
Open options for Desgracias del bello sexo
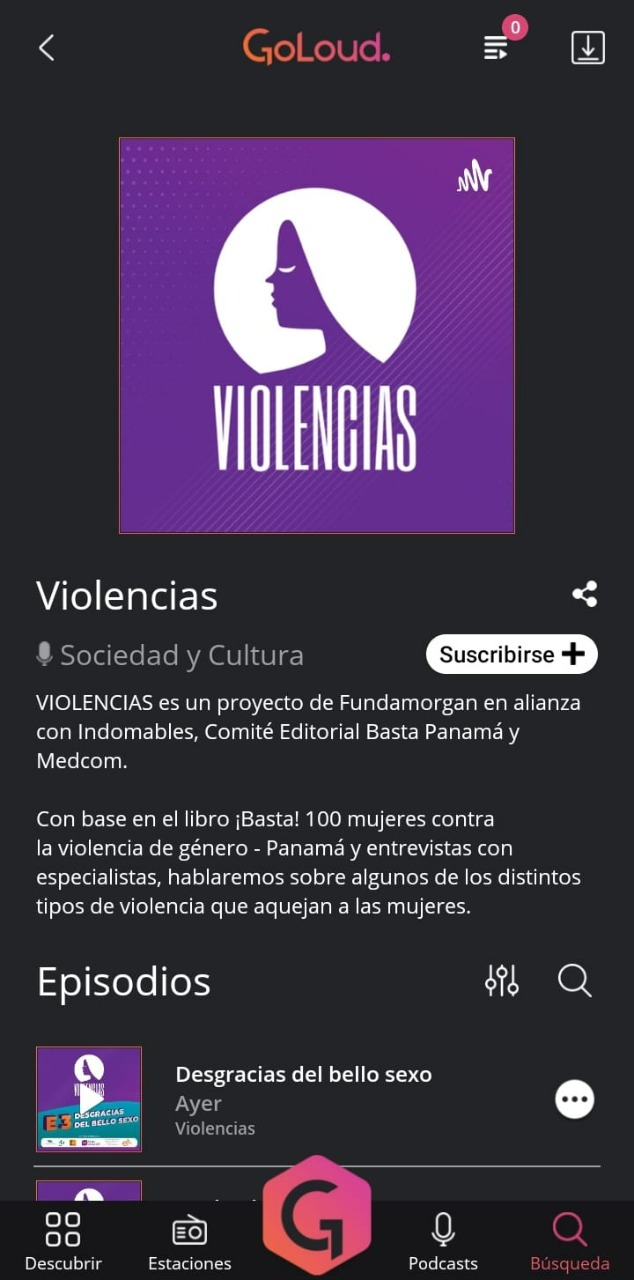click(x=575, y=1100)
